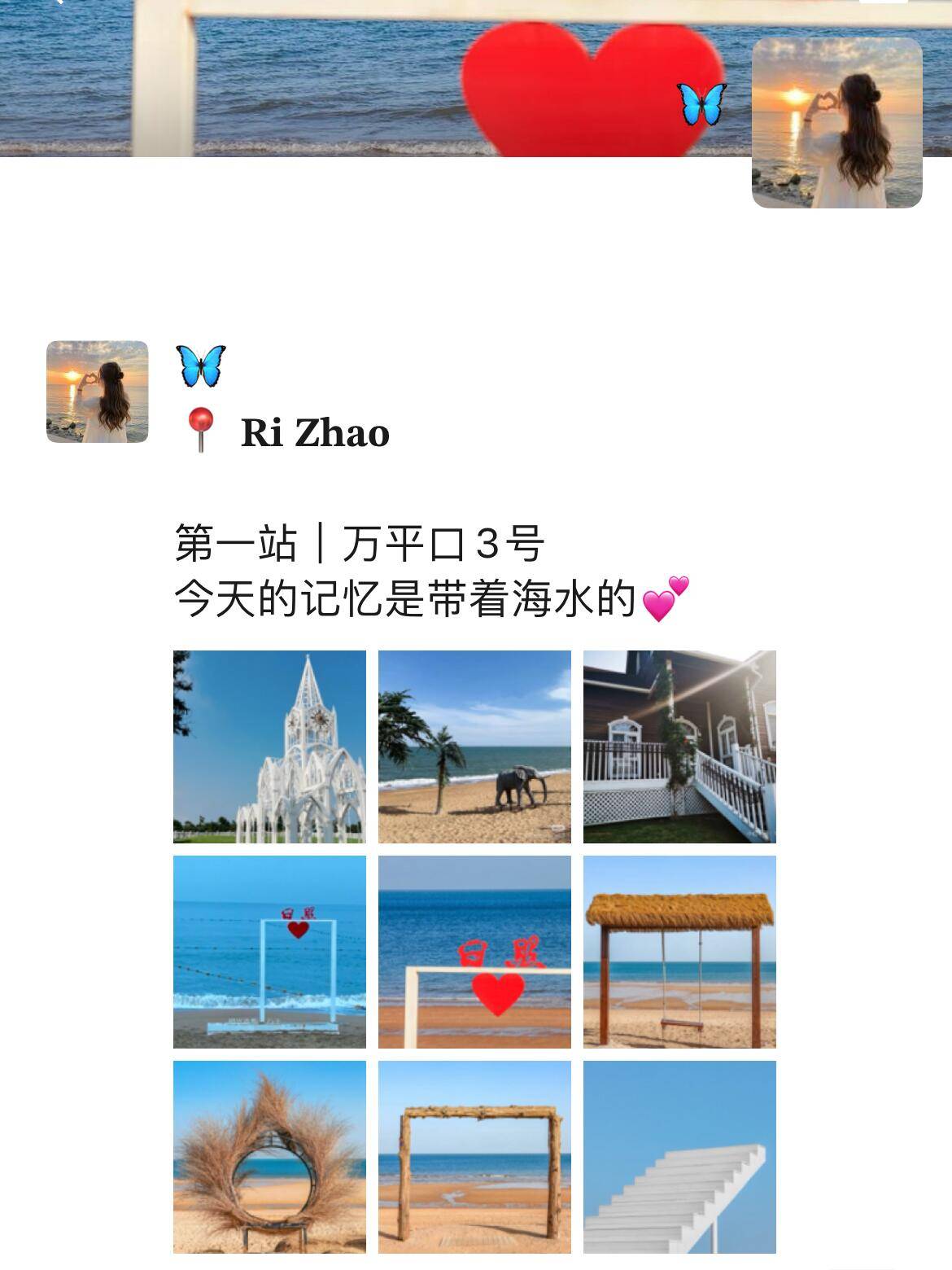View the thatched swing photo
The width and height of the screenshot is (952, 1270).
coord(679,952)
